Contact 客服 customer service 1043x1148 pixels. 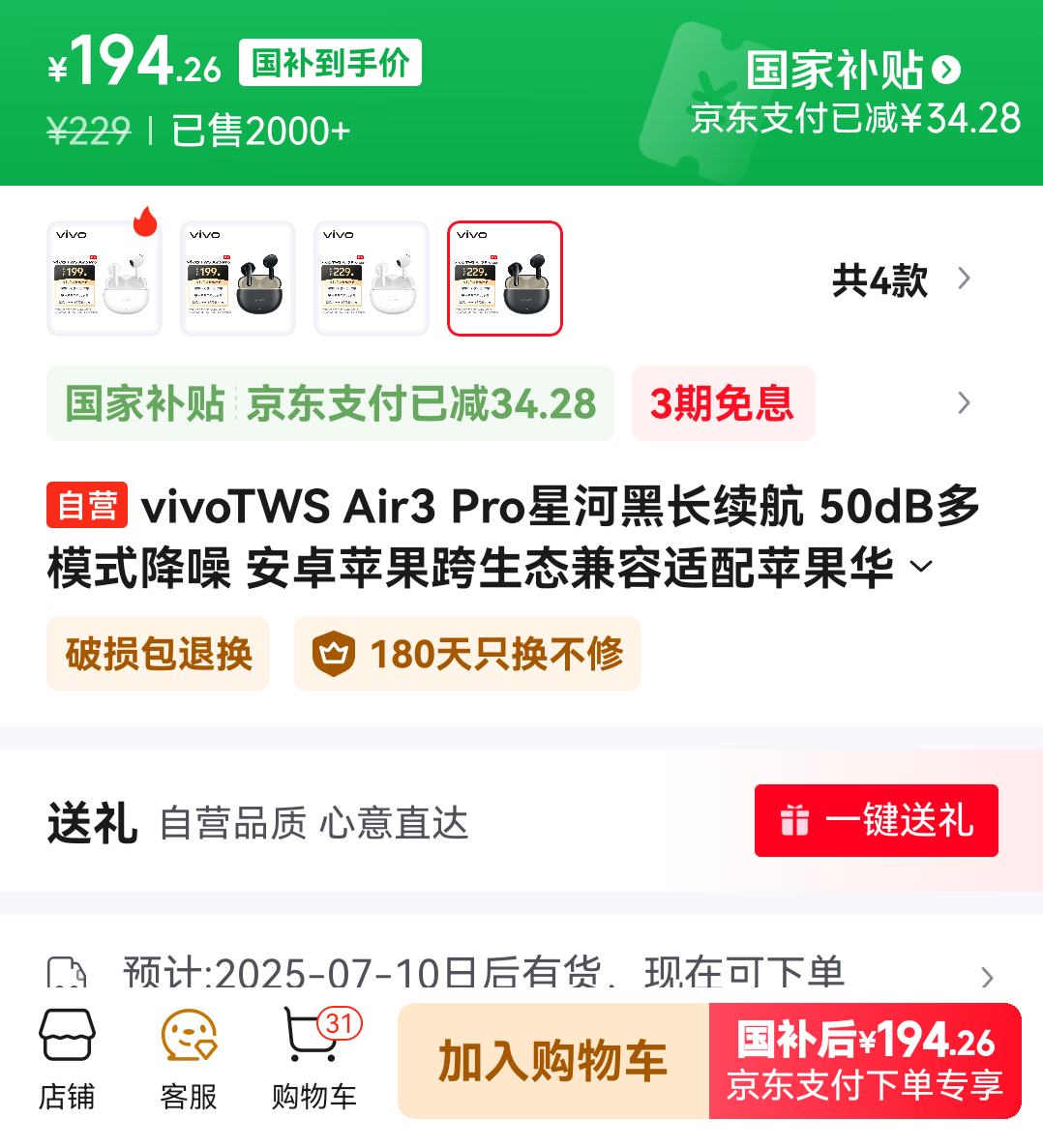(189, 1060)
